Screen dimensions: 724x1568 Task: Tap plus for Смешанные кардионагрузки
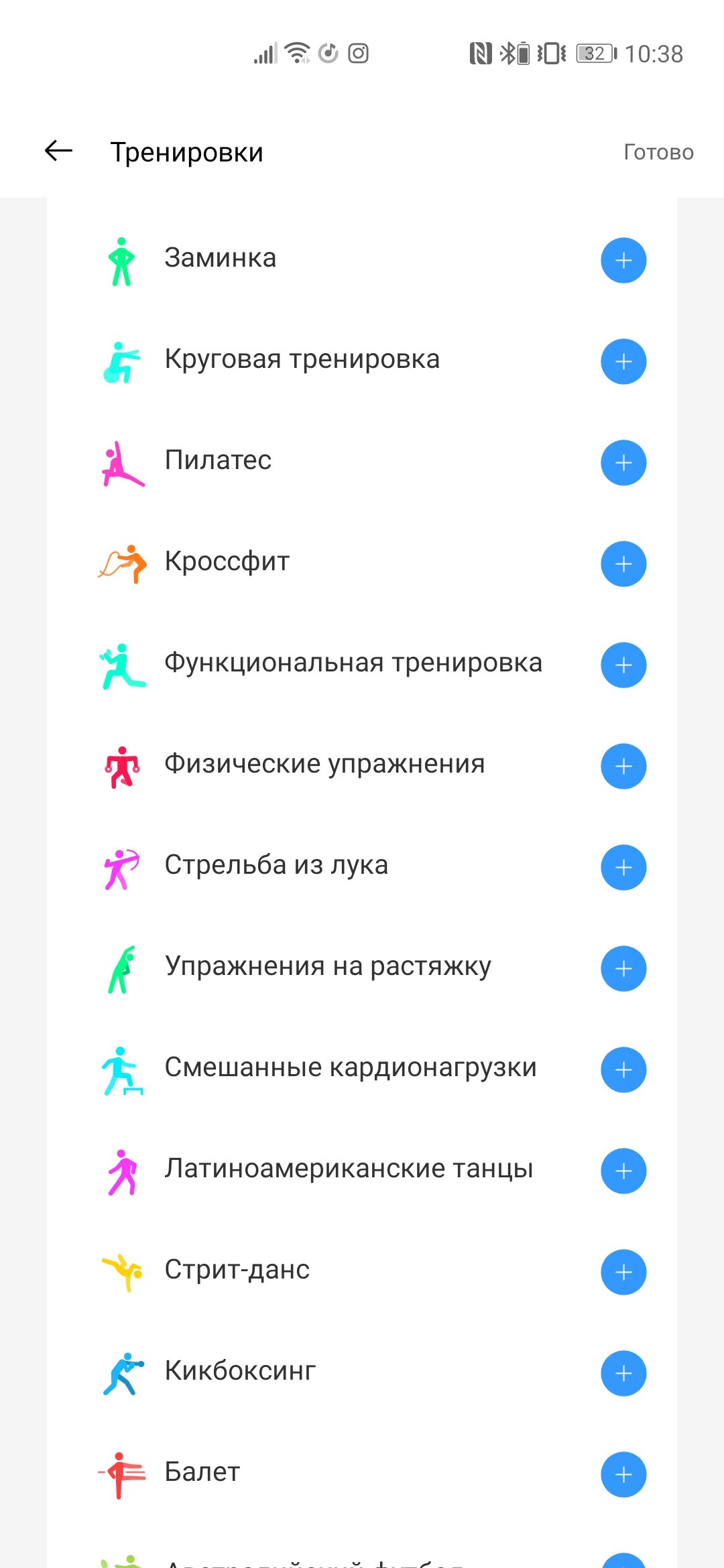coord(623,1069)
